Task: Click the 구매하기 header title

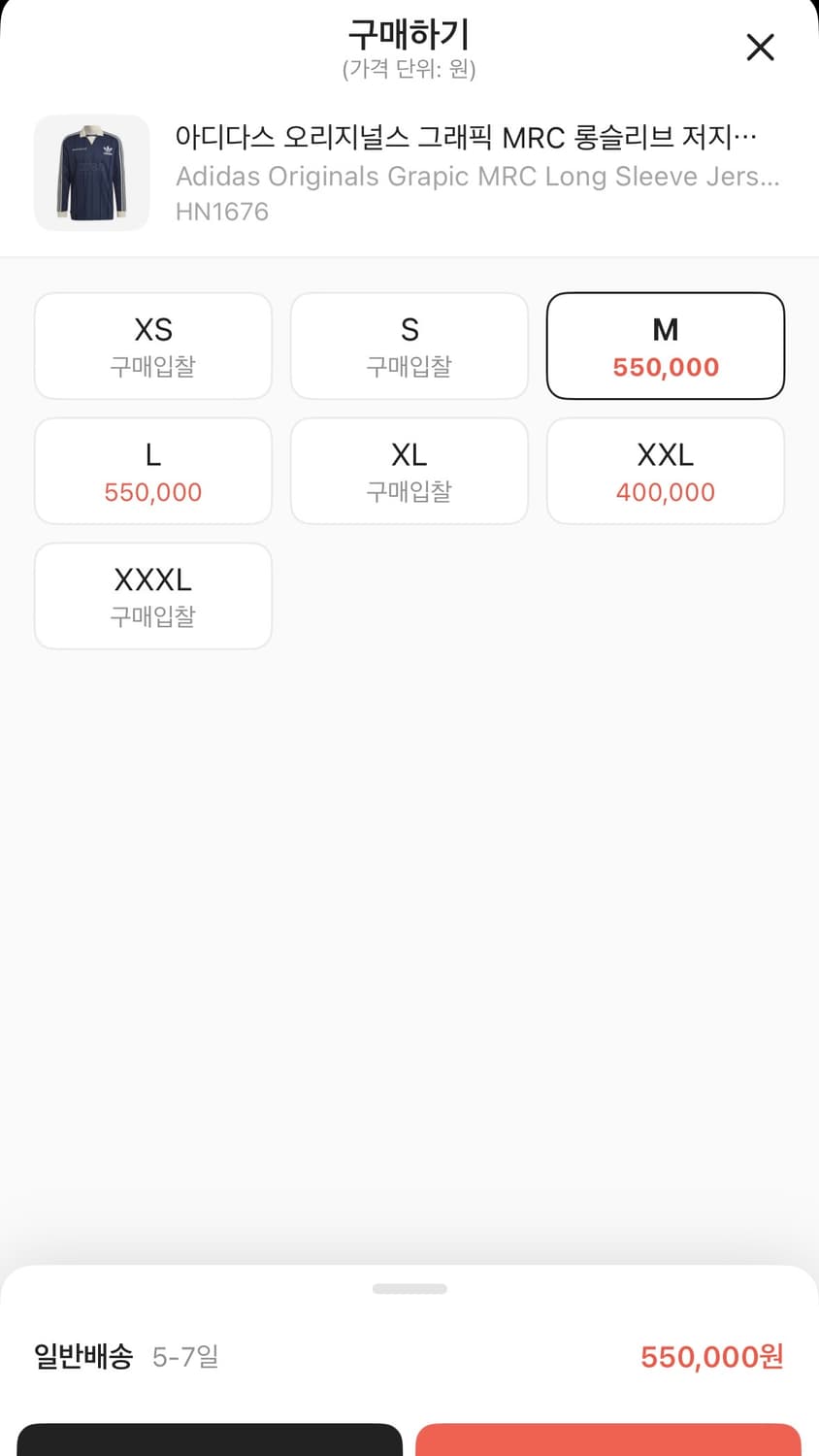Action: 409,35
